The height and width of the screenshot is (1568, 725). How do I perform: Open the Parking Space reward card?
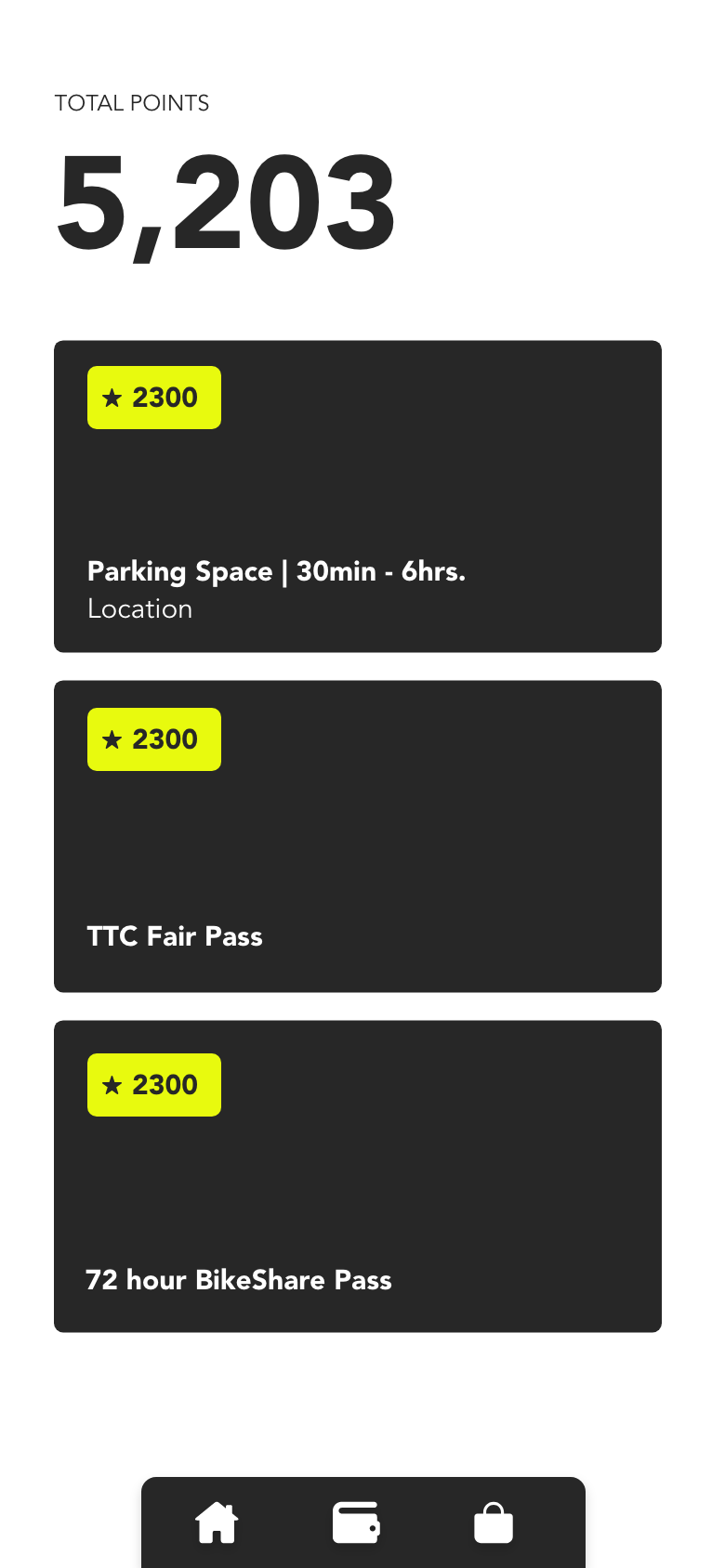(x=358, y=496)
